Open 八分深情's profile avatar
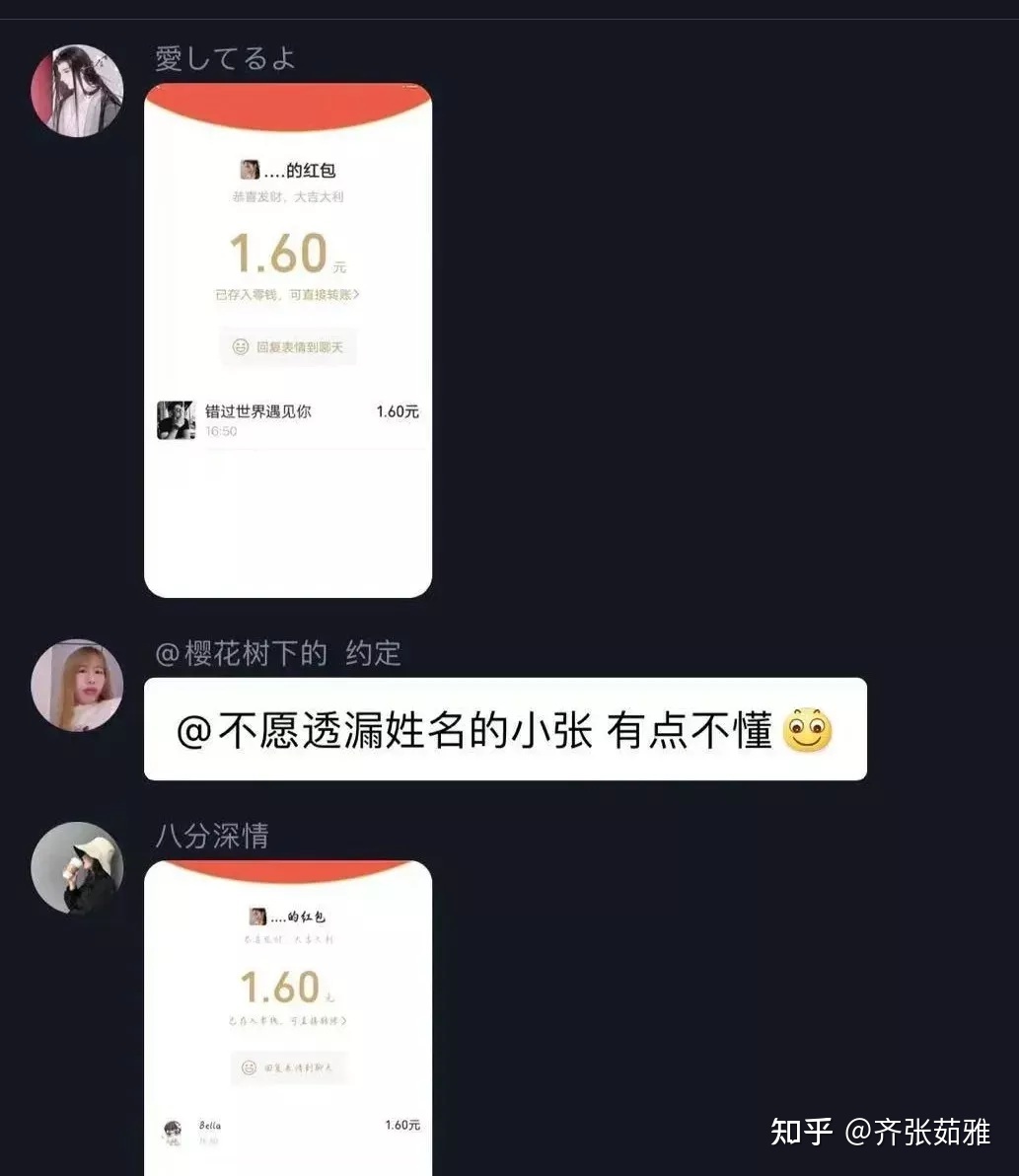 point(78,865)
